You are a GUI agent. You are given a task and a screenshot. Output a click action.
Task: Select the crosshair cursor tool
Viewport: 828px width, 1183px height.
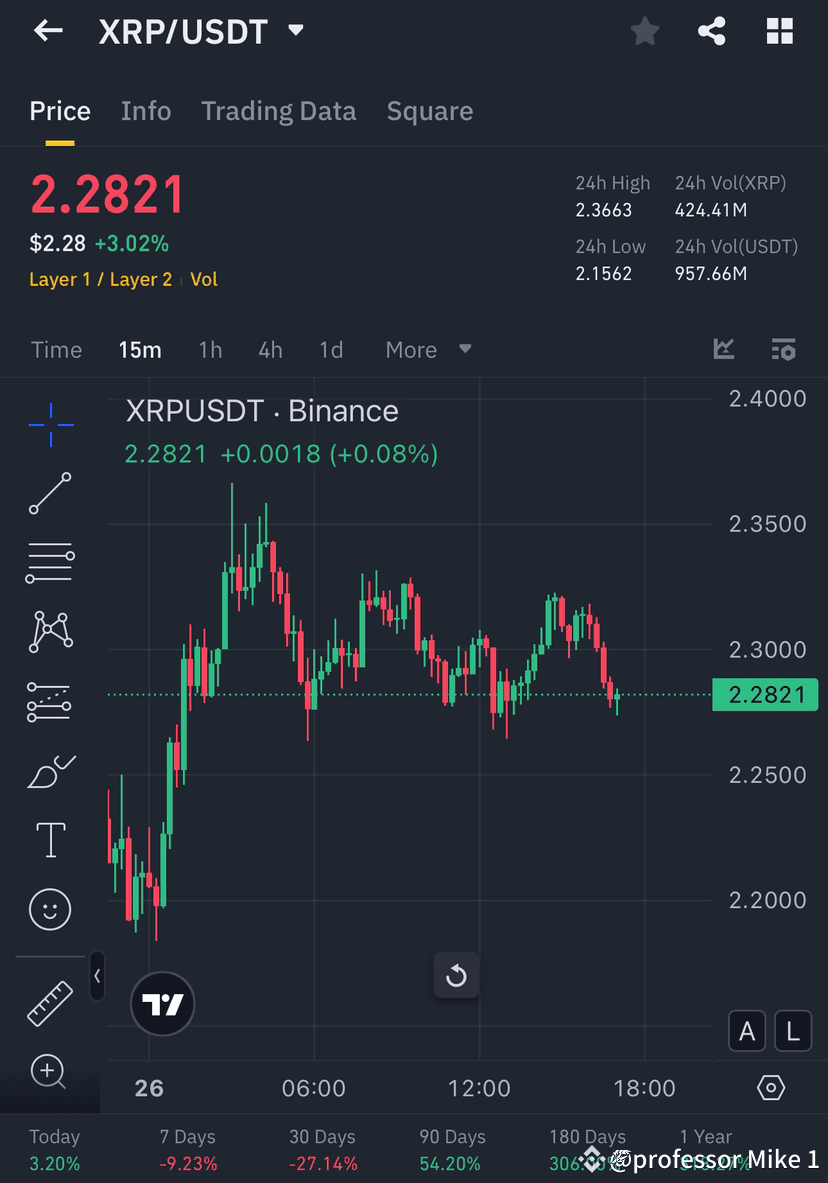(50, 424)
